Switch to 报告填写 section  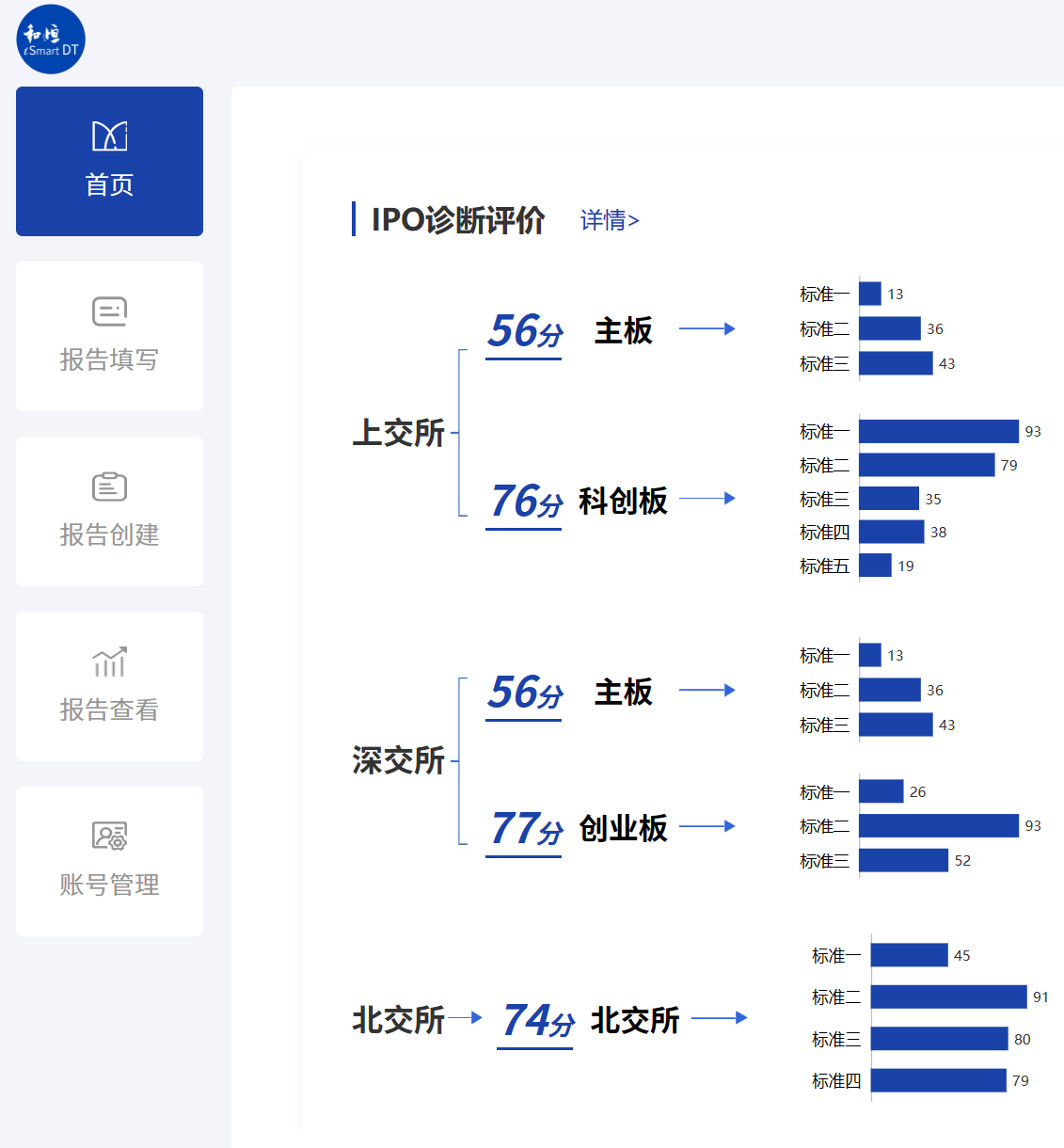click(x=109, y=336)
